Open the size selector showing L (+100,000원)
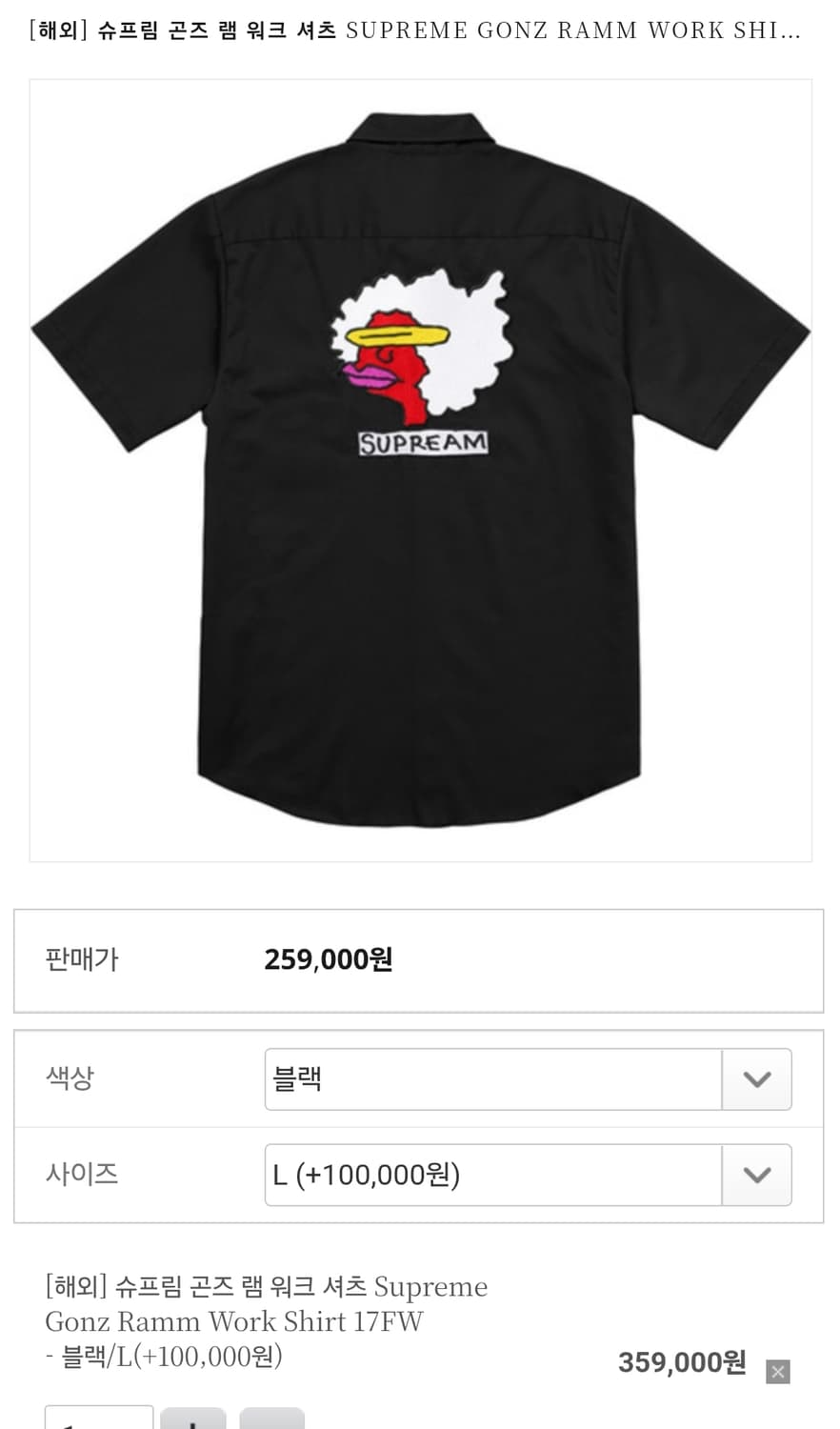The image size is (840, 1429). [x=492, y=1175]
